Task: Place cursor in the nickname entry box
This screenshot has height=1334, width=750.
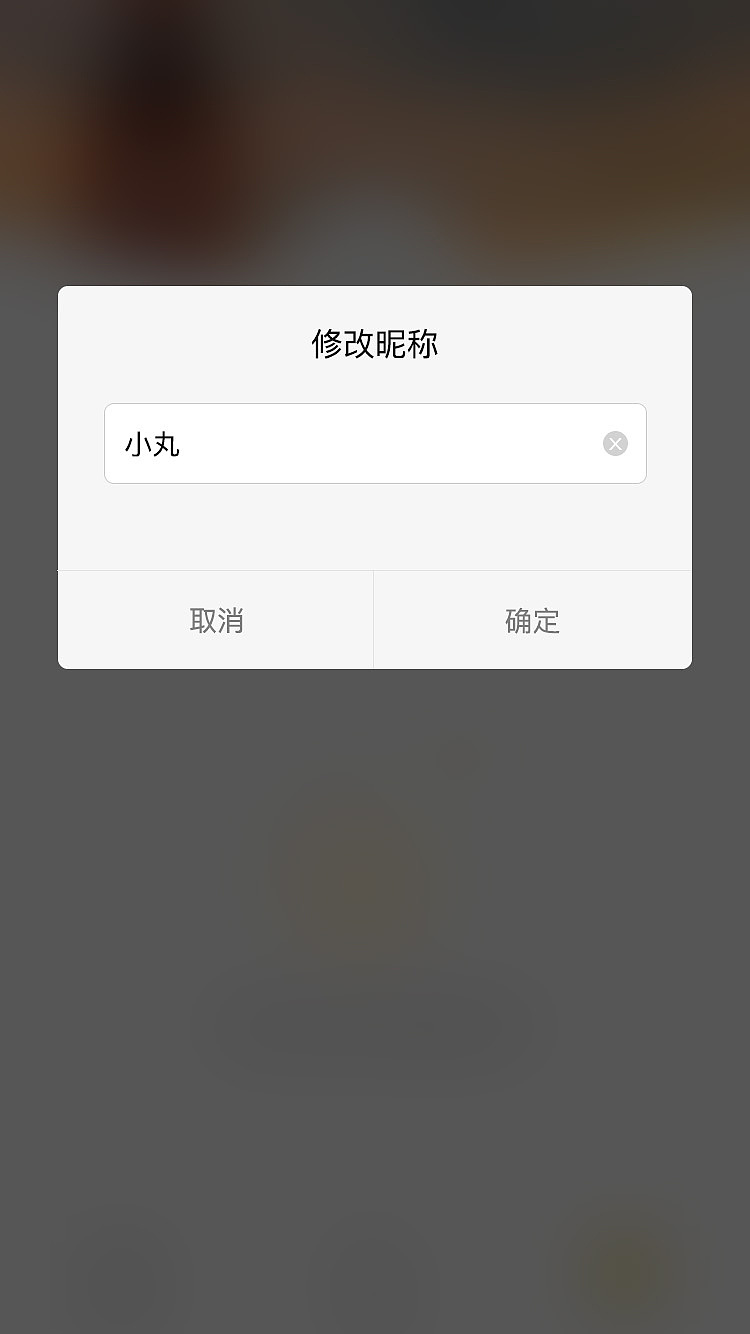Action: pyautogui.click(x=350, y=443)
